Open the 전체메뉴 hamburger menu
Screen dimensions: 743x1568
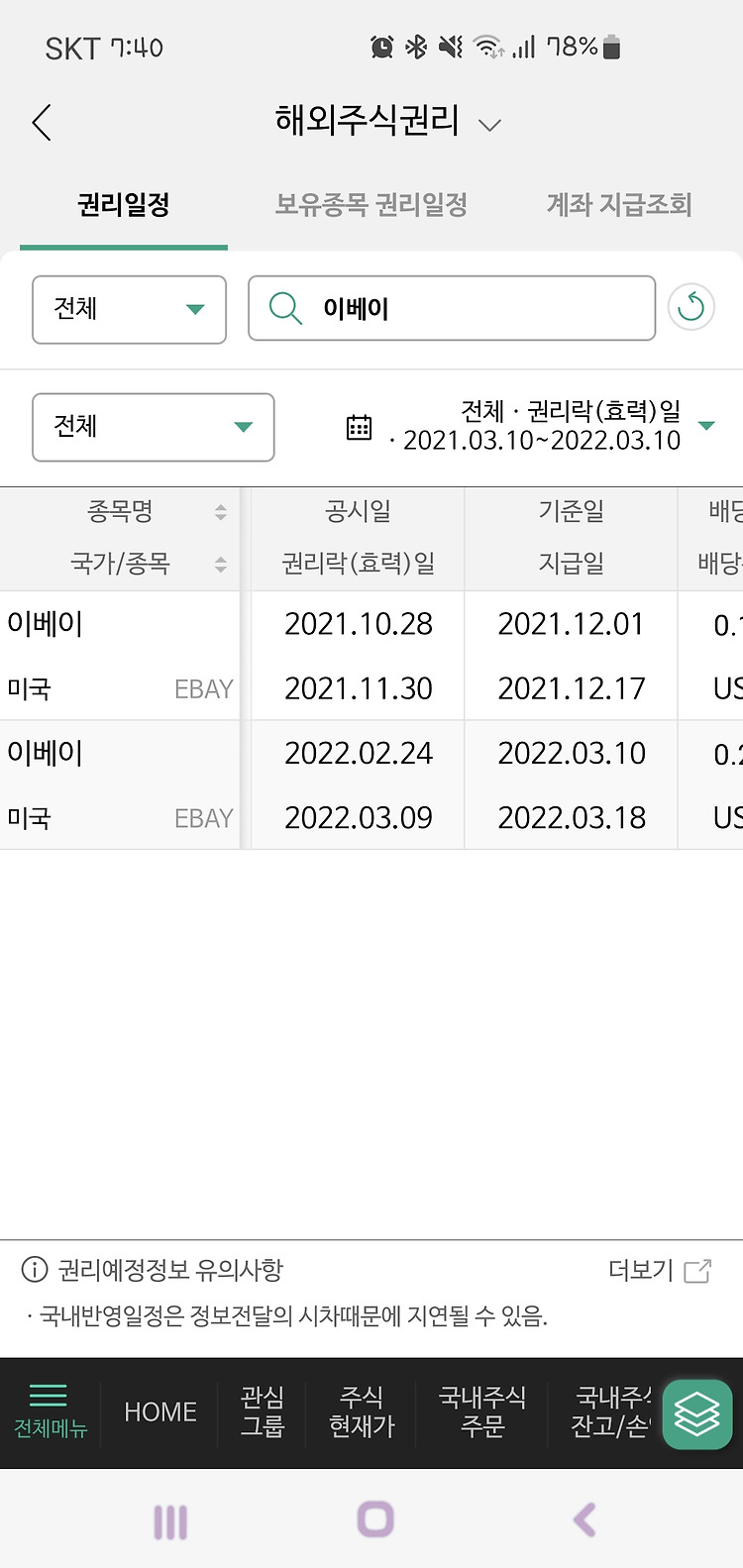(50, 1412)
